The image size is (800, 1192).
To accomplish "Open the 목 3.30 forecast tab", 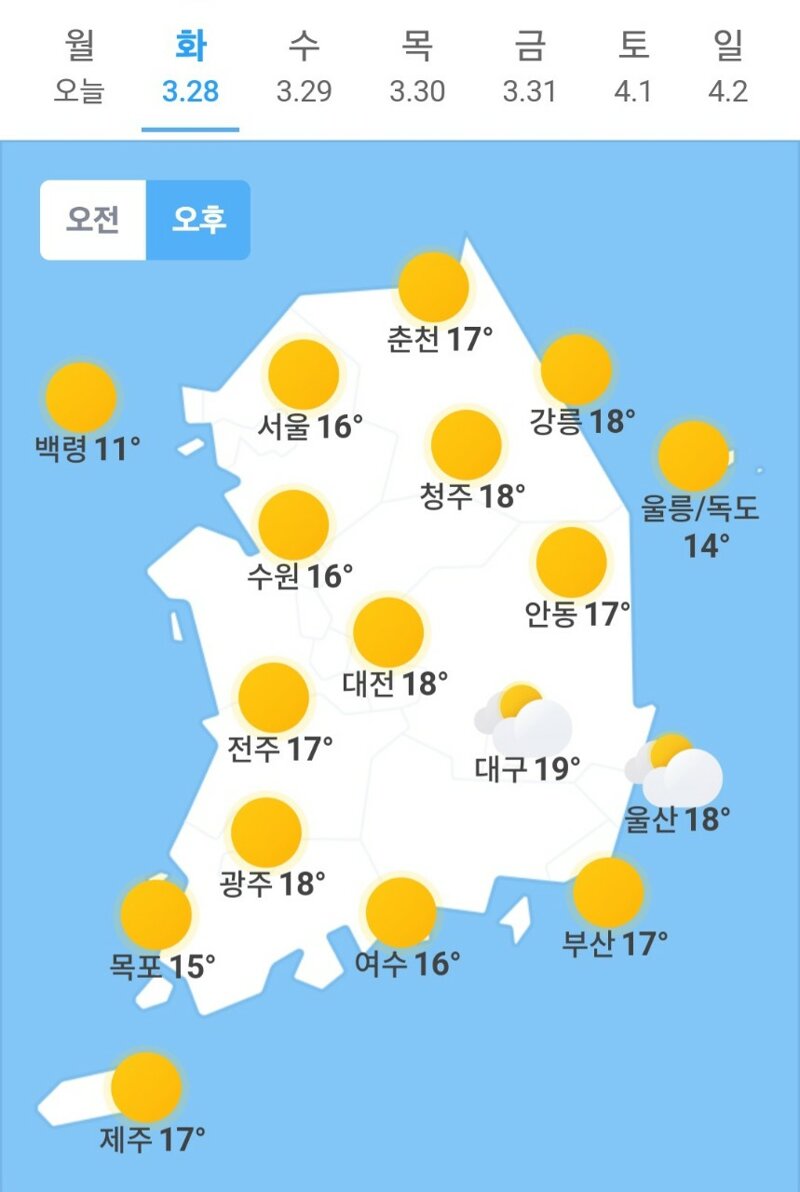I will click(417, 68).
